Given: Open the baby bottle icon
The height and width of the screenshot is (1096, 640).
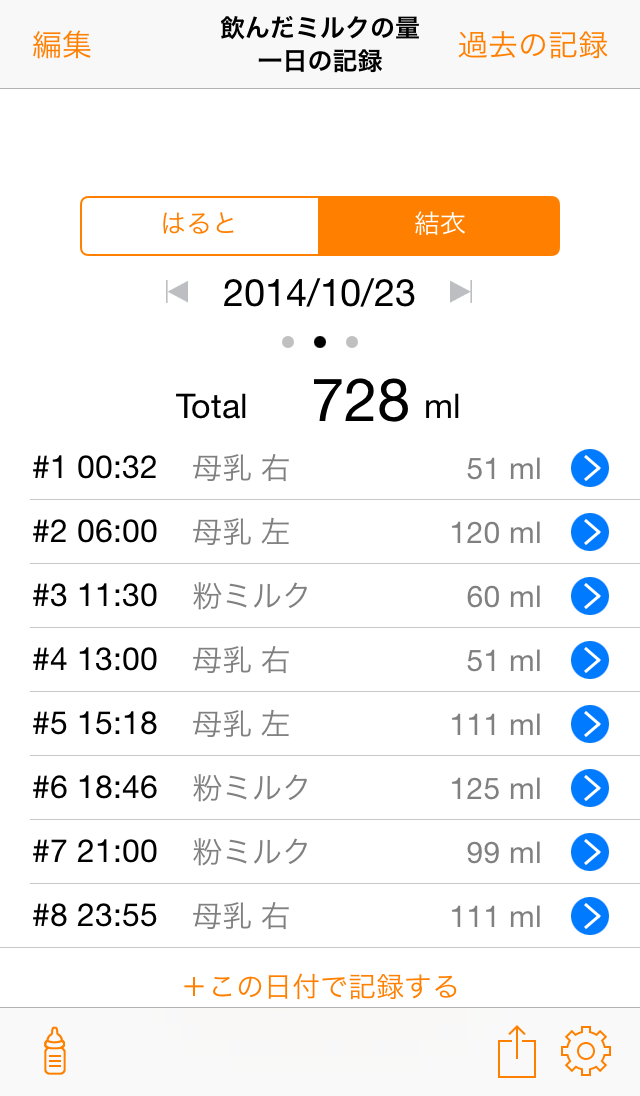Looking at the screenshot, I should point(54,1051).
